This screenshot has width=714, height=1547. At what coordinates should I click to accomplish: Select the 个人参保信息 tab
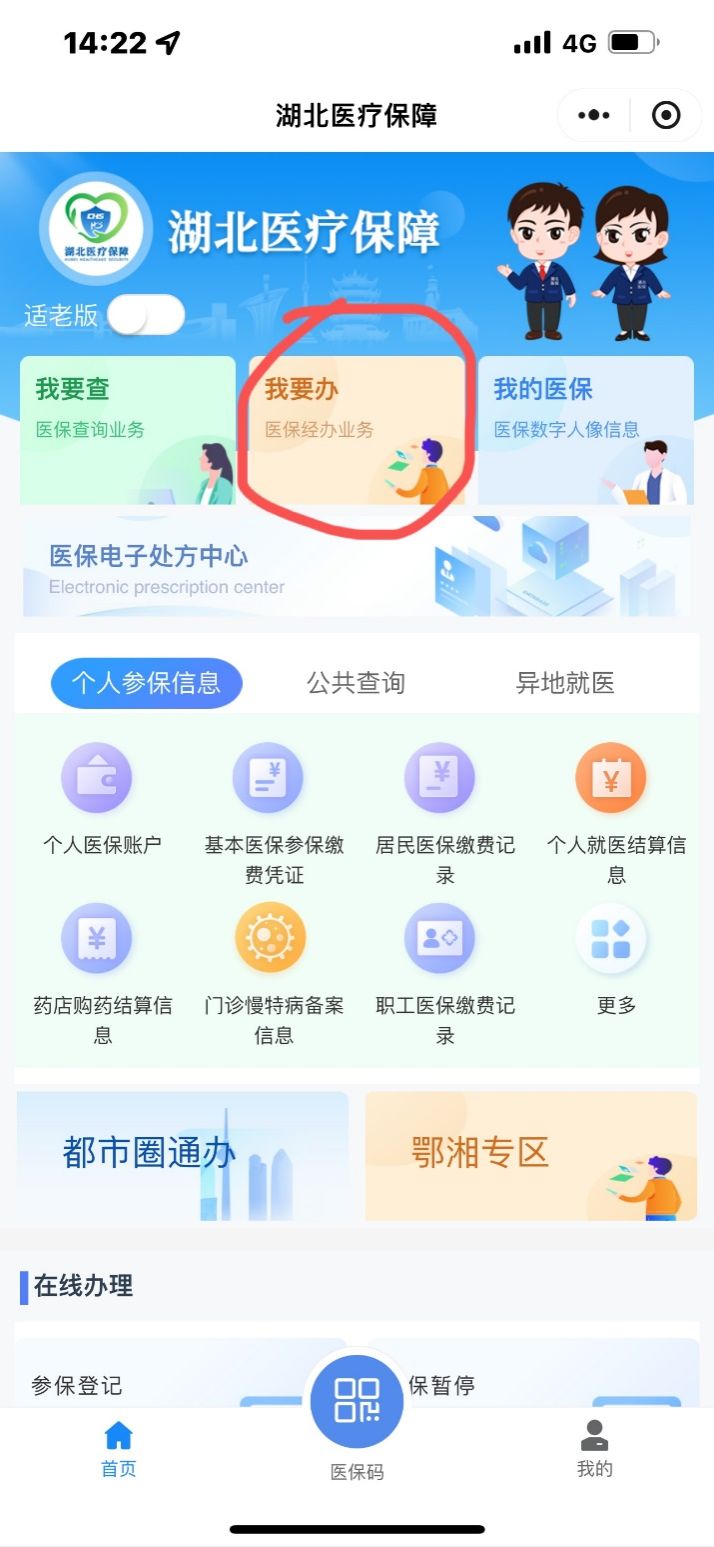[146, 683]
